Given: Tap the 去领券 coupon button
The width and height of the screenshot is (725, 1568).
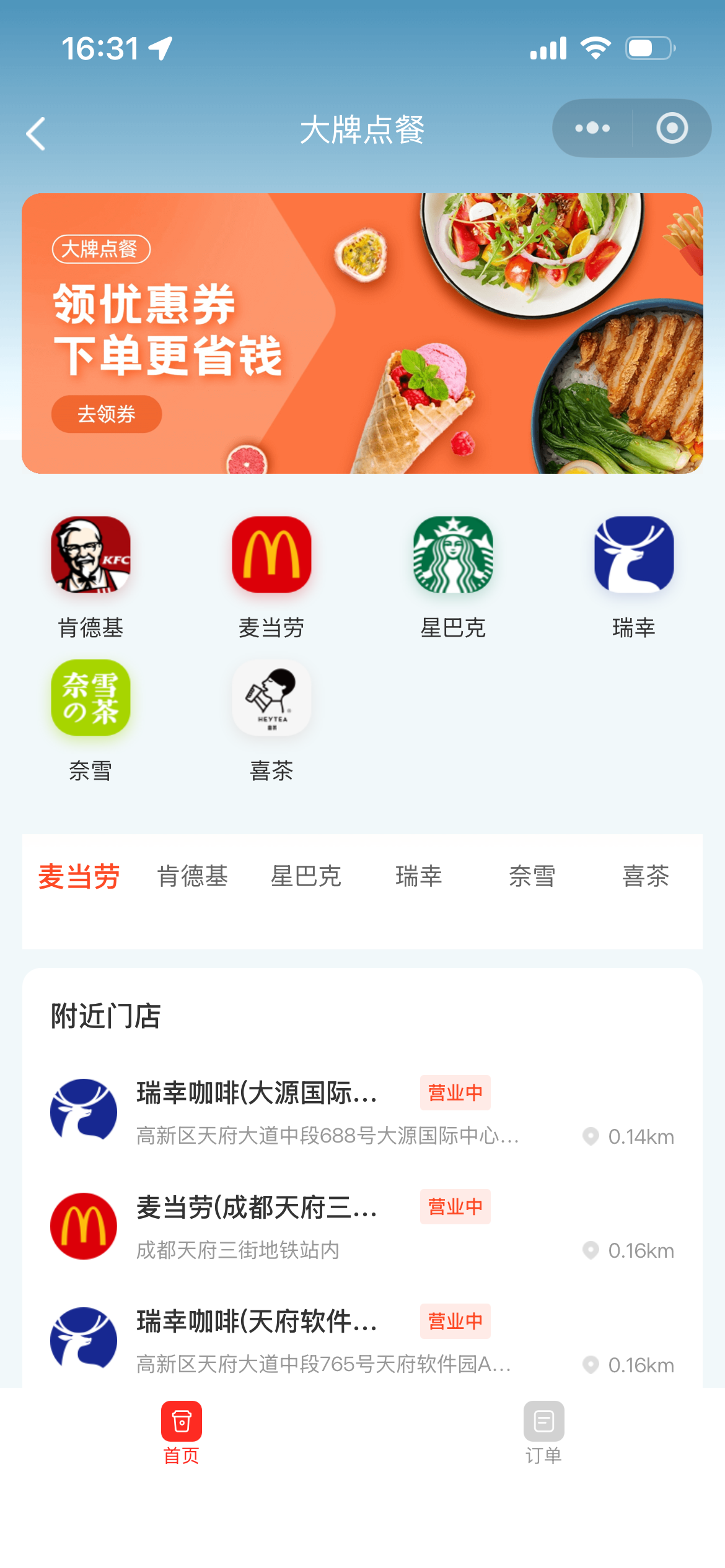Looking at the screenshot, I should tap(106, 414).
